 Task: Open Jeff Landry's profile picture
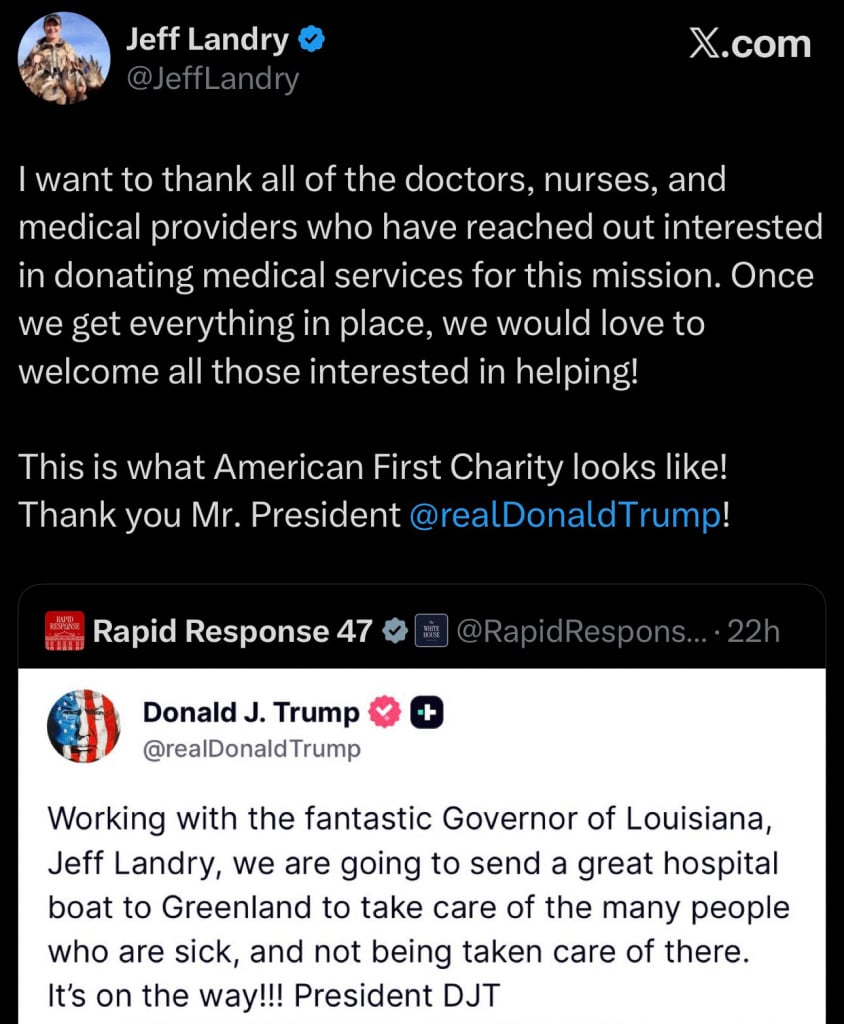point(64,59)
